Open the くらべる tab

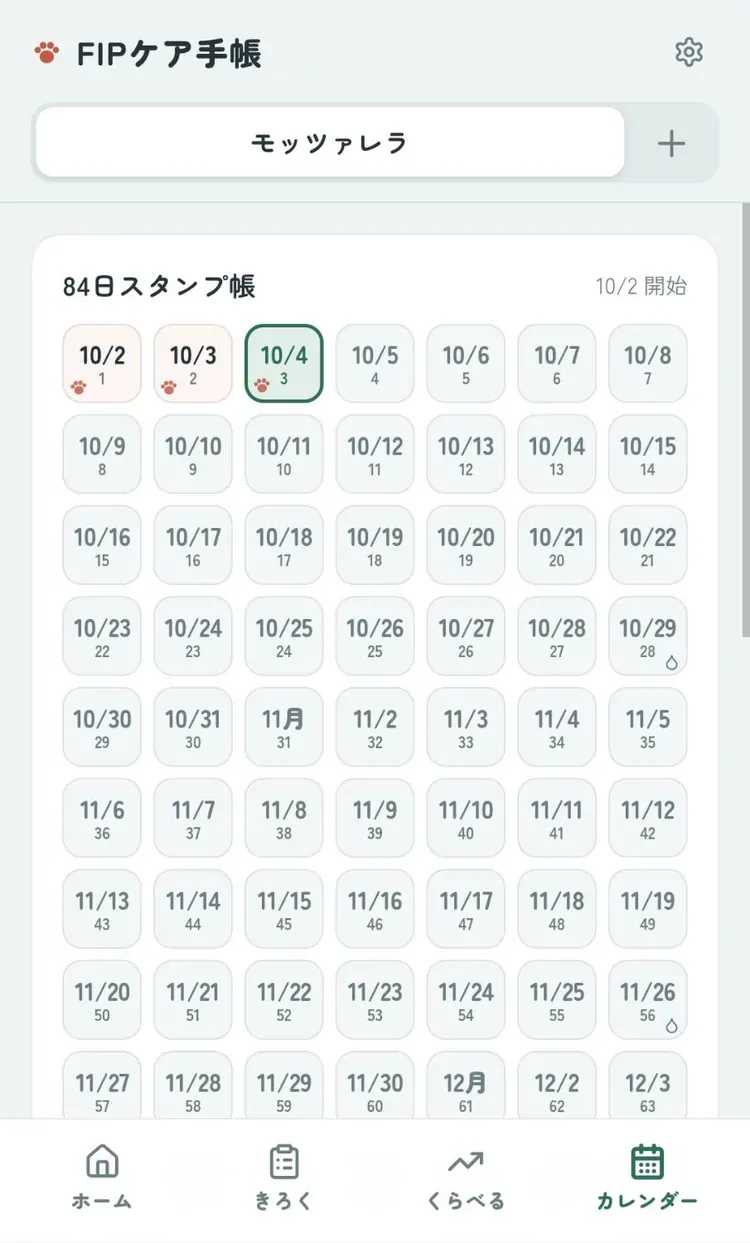pyautogui.click(x=466, y=1178)
